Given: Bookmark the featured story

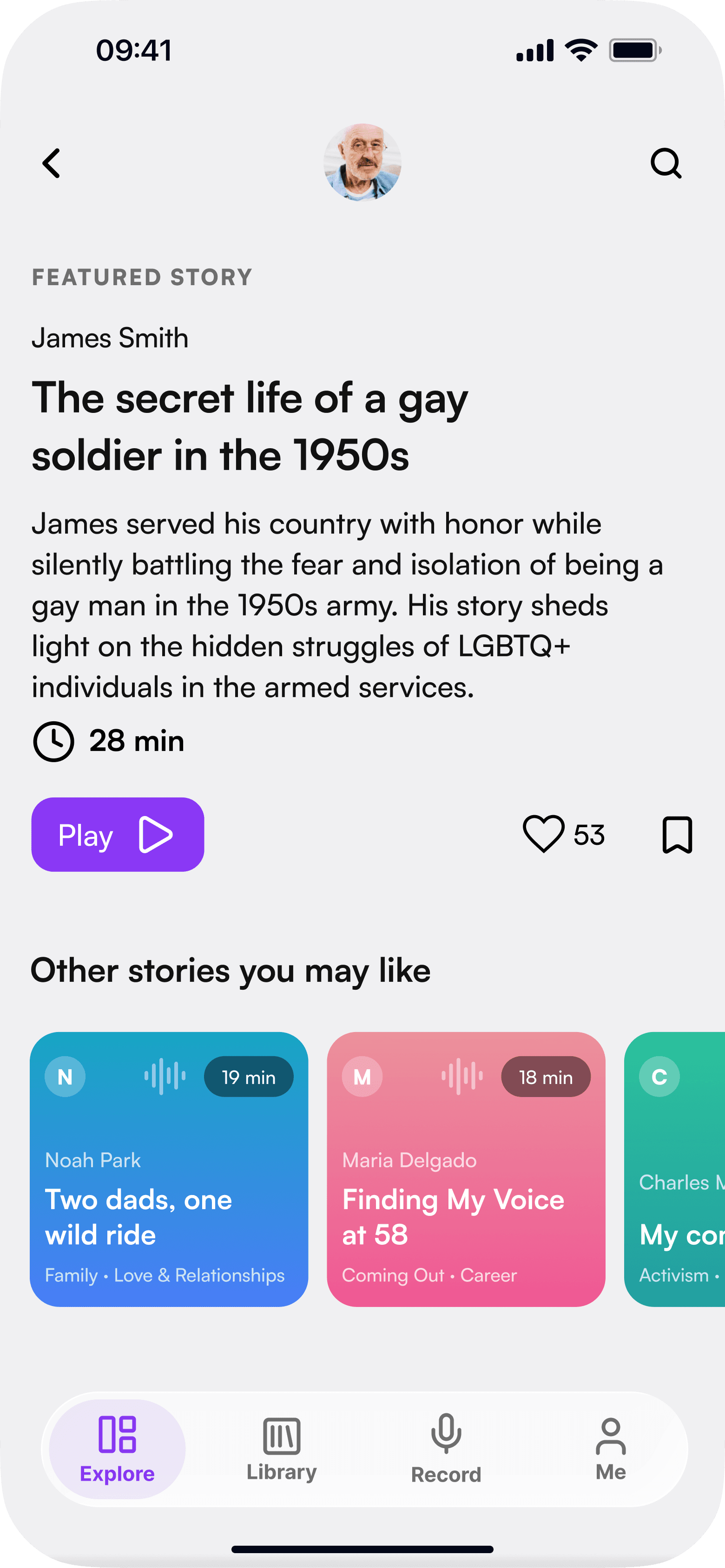Looking at the screenshot, I should (x=678, y=835).
